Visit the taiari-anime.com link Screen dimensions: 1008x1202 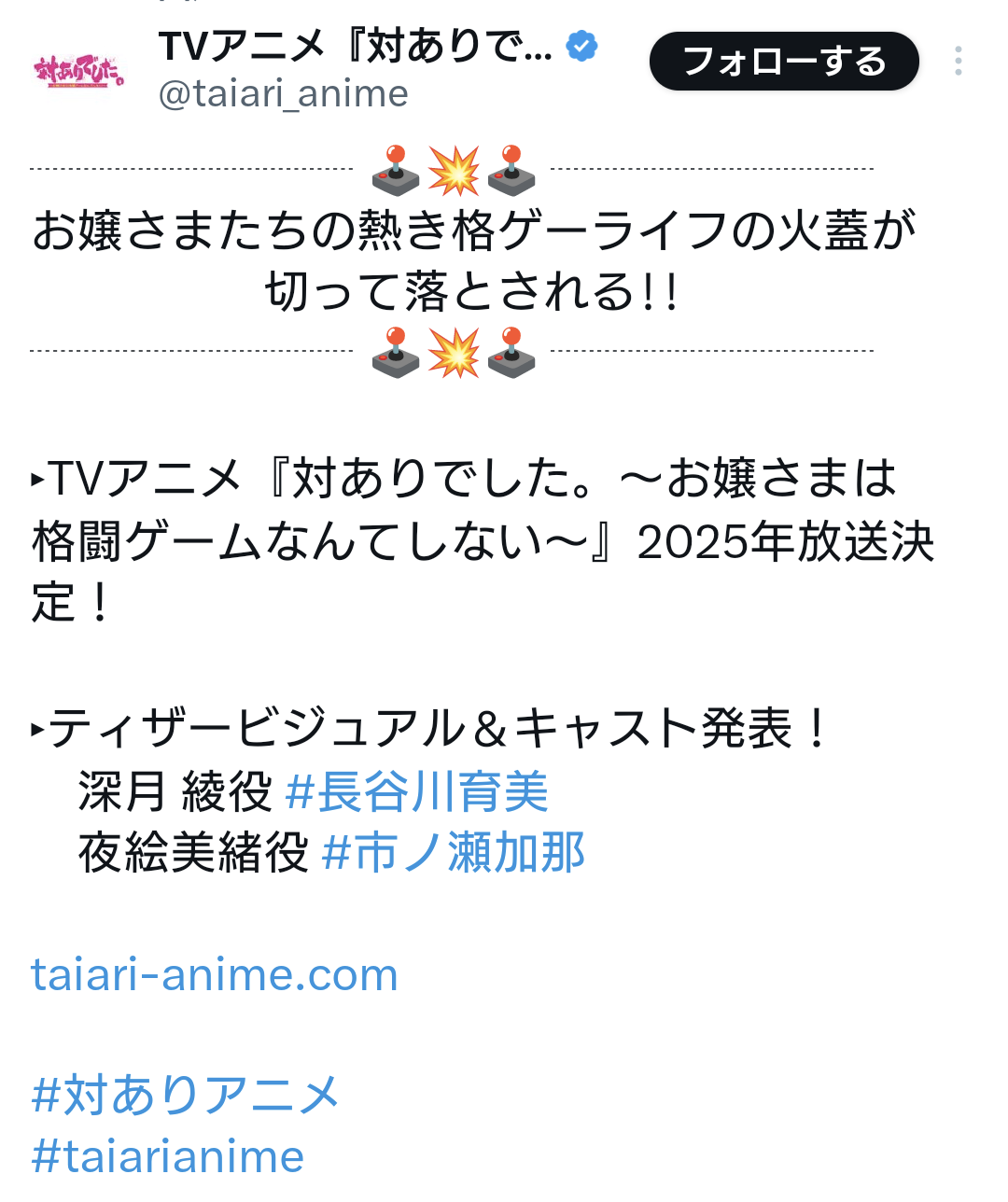(215, 975)
